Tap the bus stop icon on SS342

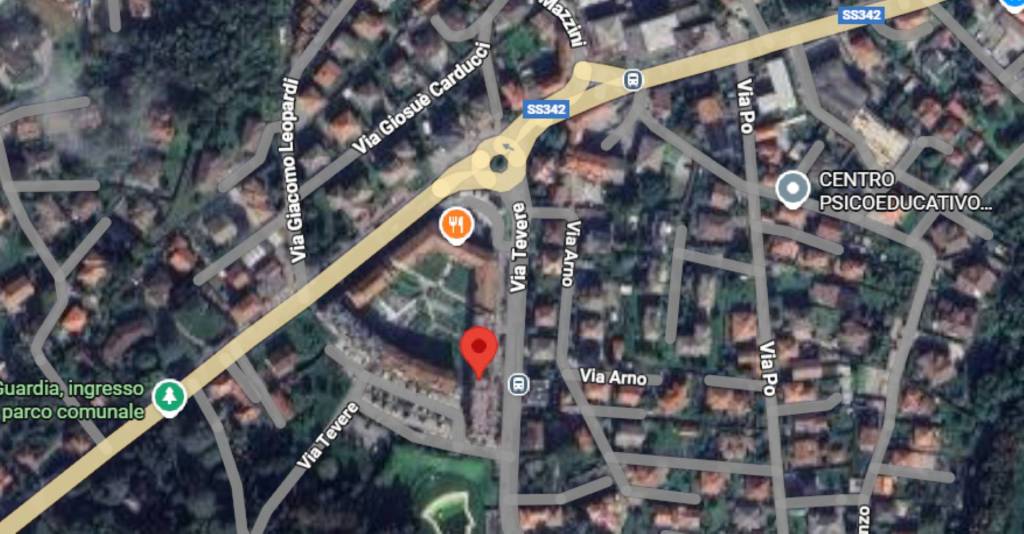(x=632, y=78)
